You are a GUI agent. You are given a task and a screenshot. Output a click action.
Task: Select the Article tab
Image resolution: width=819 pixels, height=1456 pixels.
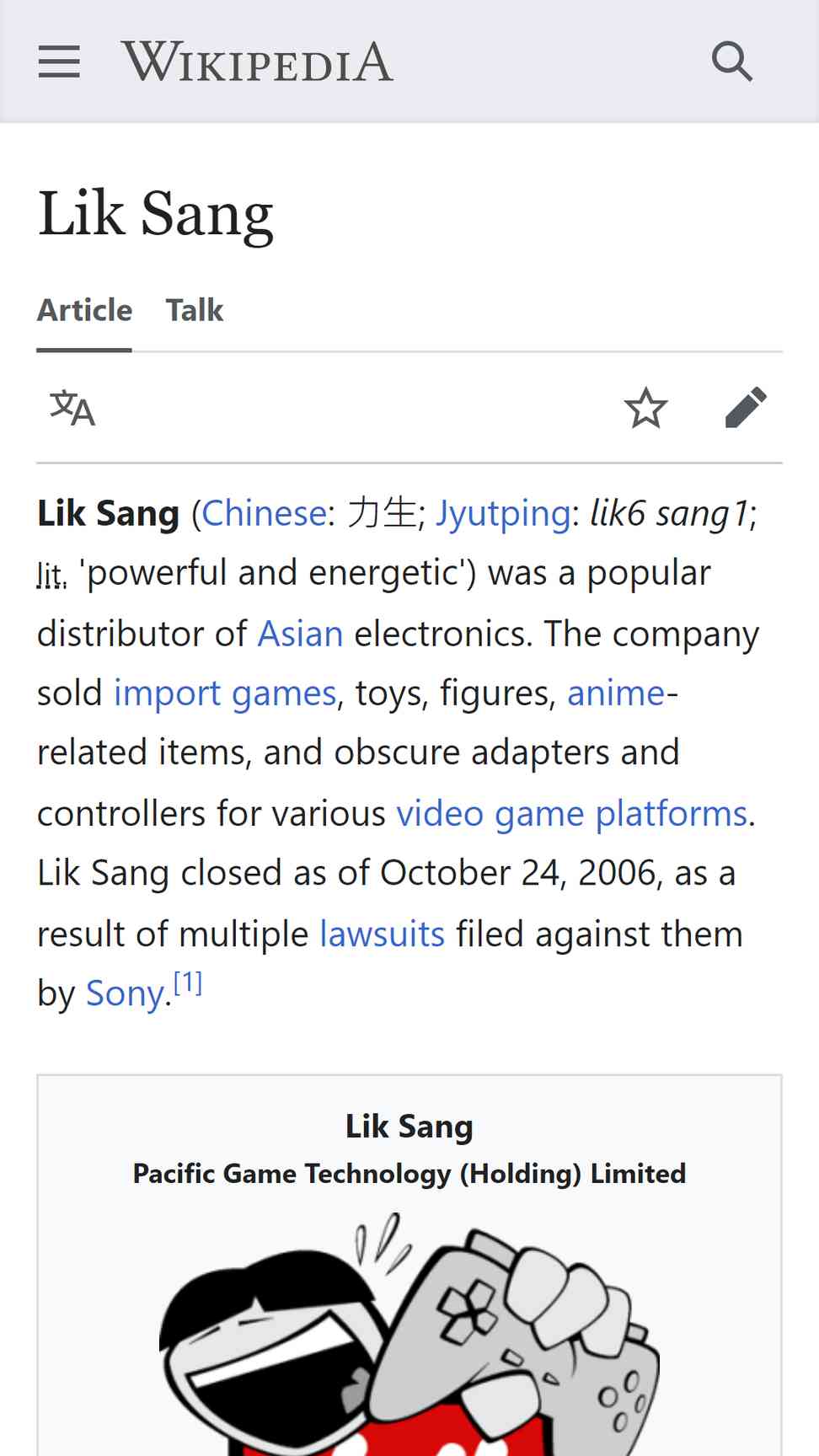coord(84,310)
